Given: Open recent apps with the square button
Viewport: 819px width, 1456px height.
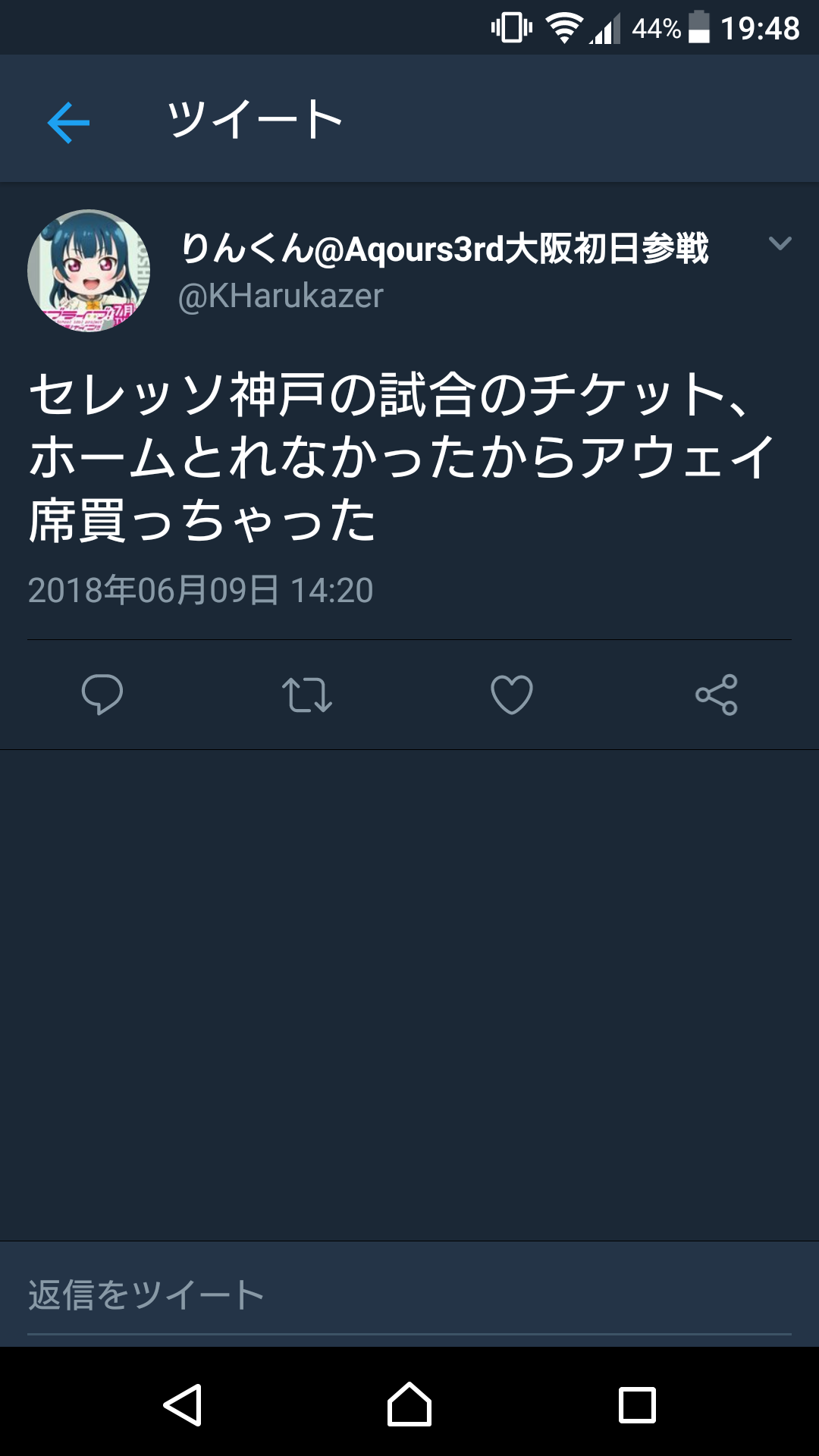Looking at the screenshot, I should [637, 1404].
